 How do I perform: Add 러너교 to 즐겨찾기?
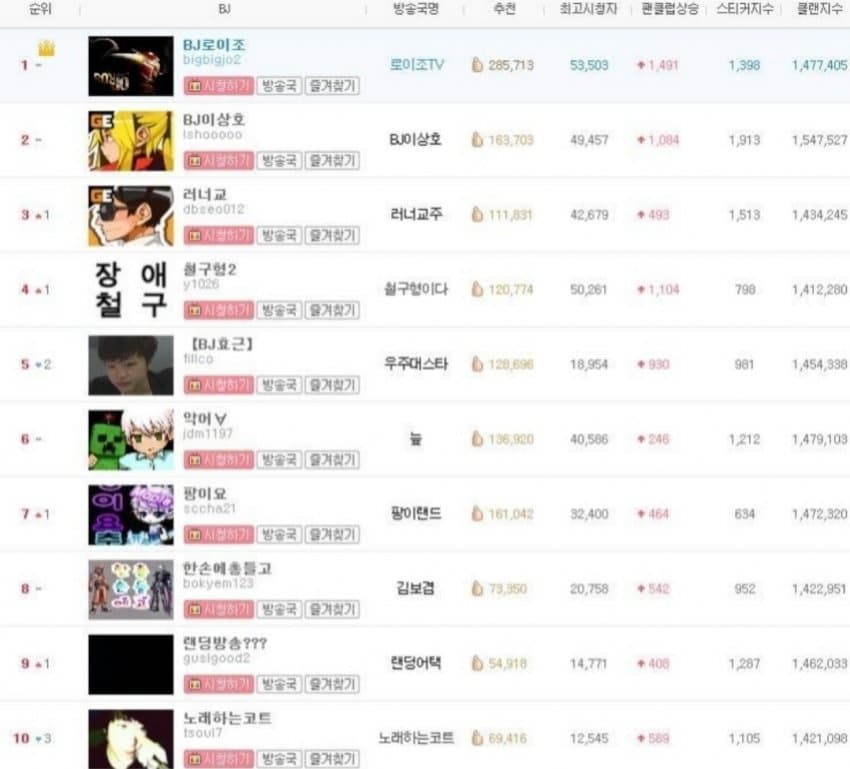[332, 235]
